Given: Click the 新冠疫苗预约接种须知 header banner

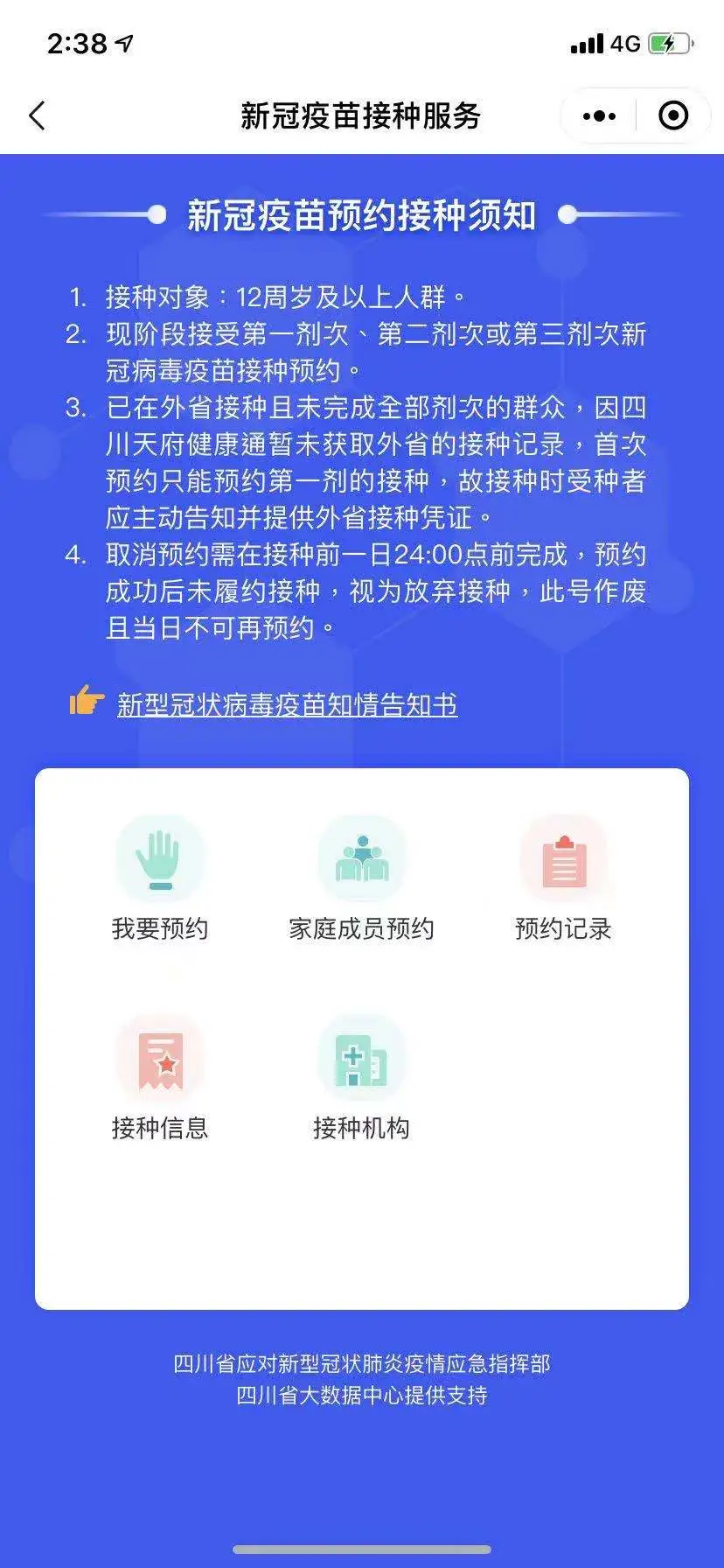Looking at the screenshot, I should click(362, 213).
